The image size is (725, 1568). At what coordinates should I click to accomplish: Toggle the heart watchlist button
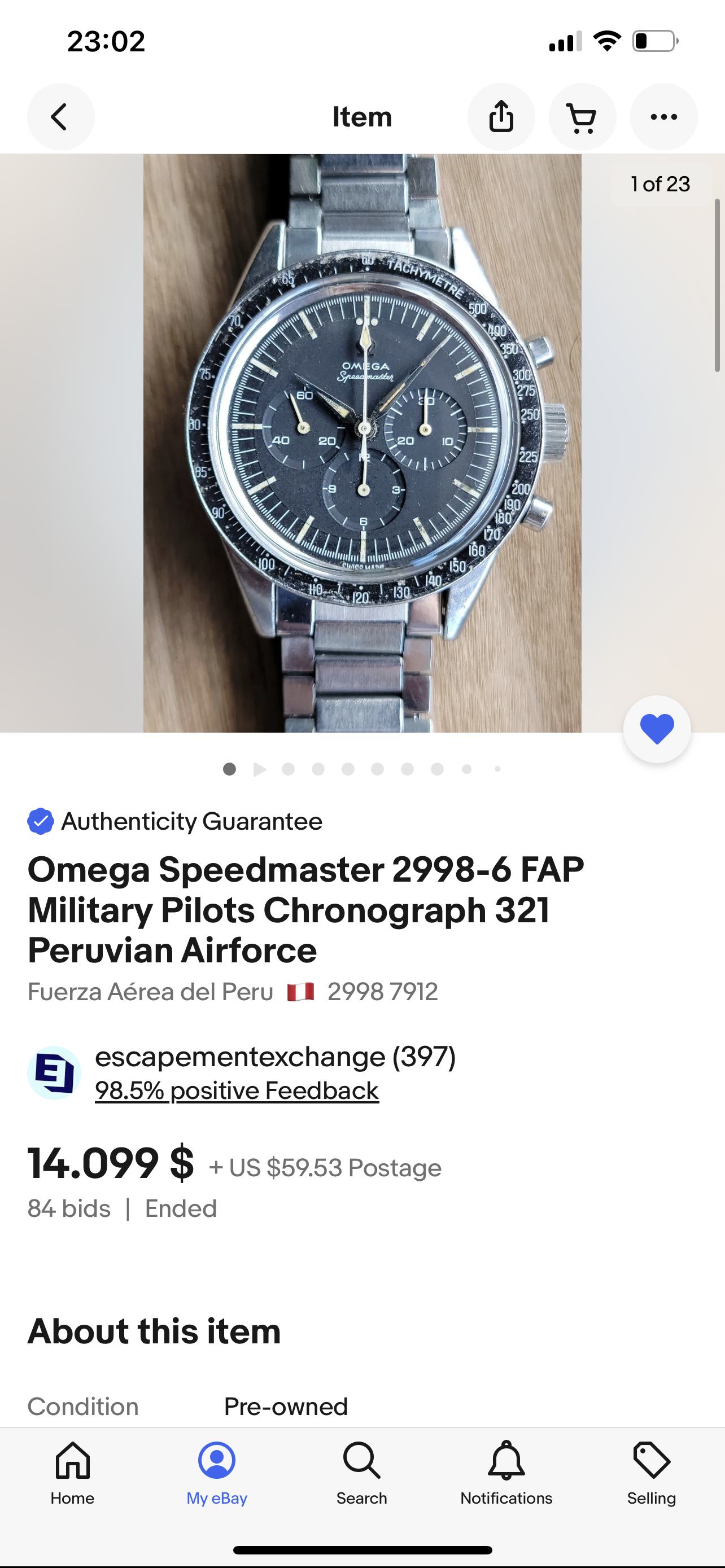coord(657,729)
